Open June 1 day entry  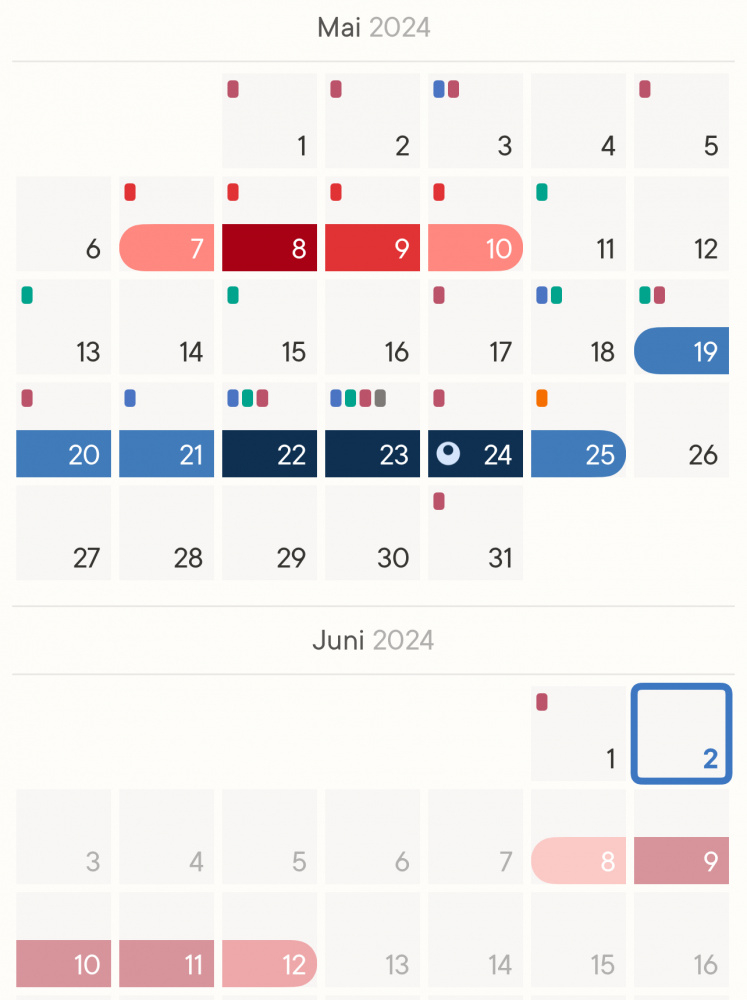pos(579,733)
